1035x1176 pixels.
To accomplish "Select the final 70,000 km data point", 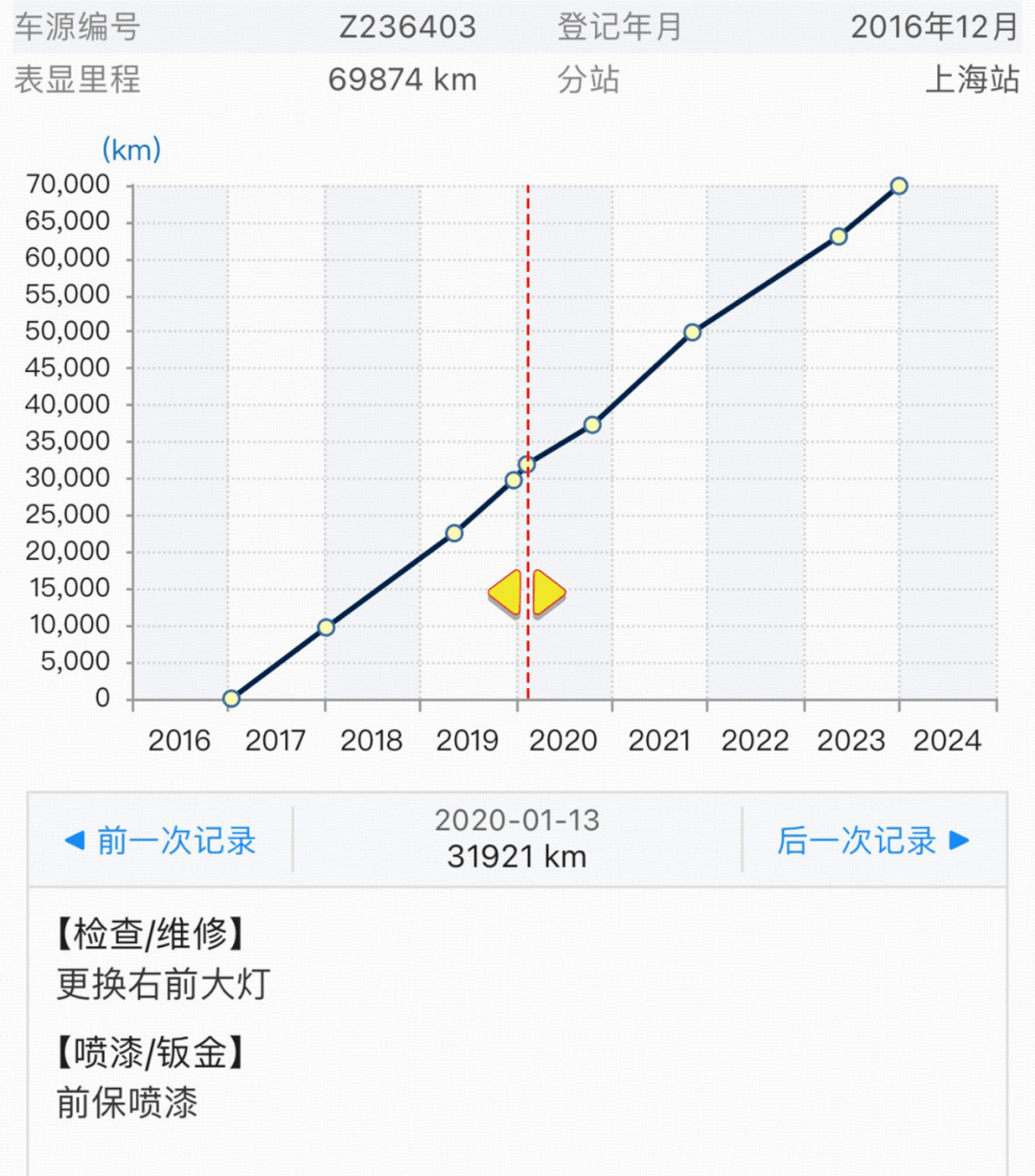I will point(899,186).
